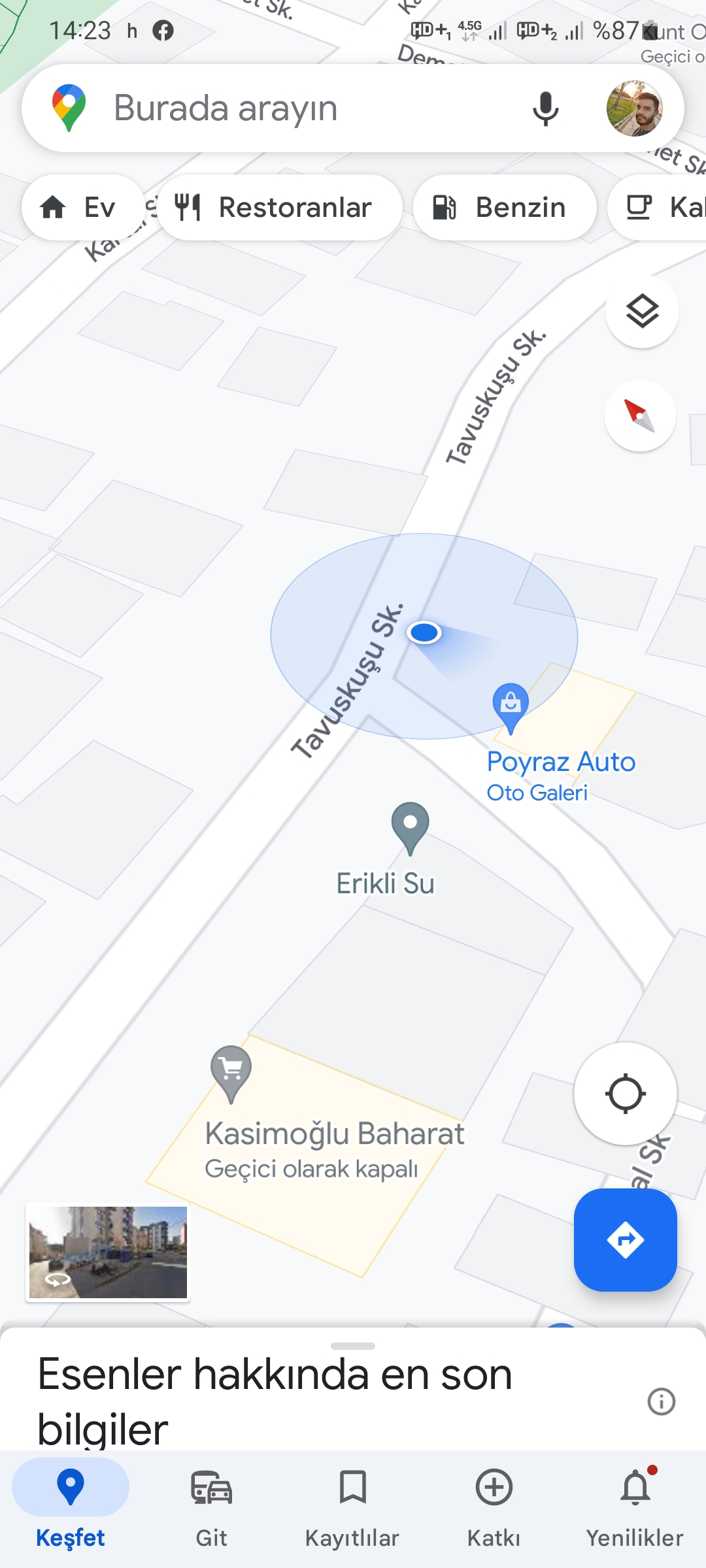Start voice search with the microphone
This screenshot has width=706, height=1568.
click(545, 108)
